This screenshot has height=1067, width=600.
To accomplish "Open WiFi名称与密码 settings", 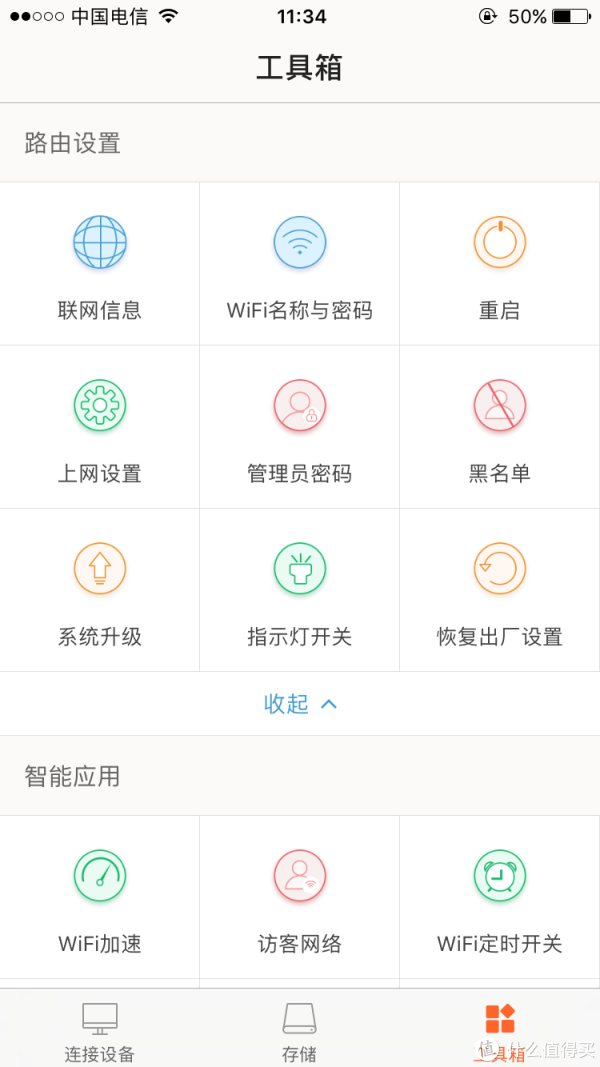I will 299,264.
